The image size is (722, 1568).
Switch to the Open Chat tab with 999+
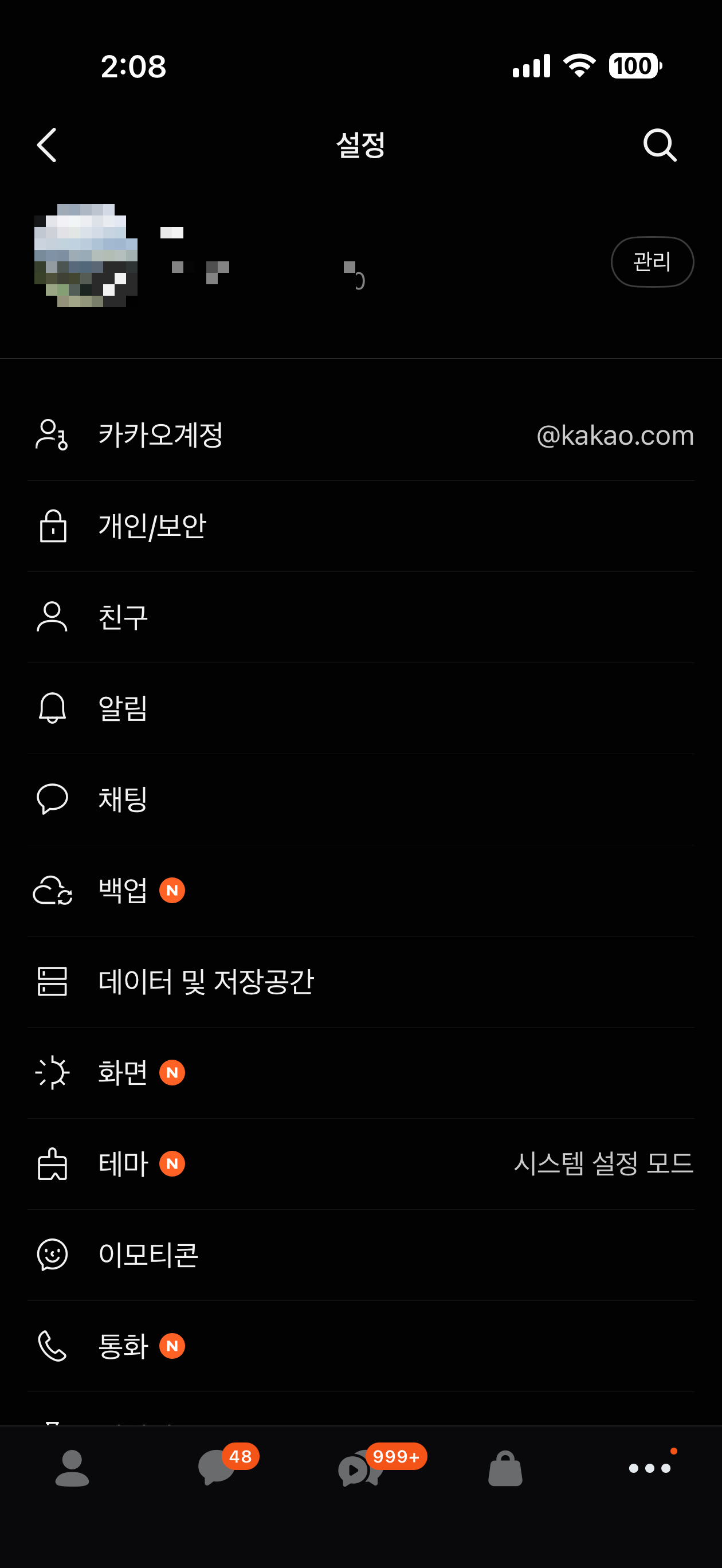click(x=361, y=1467)
